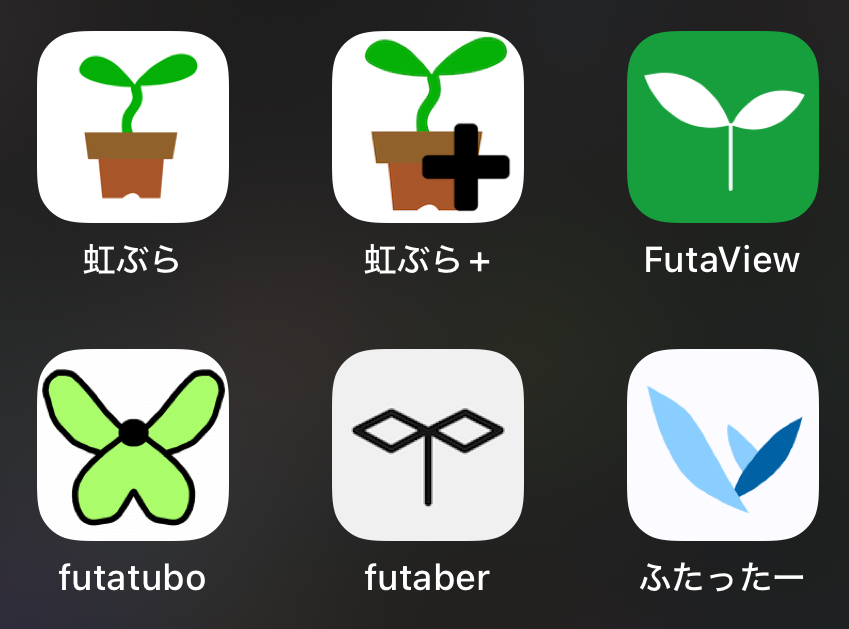Launch the futatubo app
Screen dimensions: 849x629
pos(133,445)
